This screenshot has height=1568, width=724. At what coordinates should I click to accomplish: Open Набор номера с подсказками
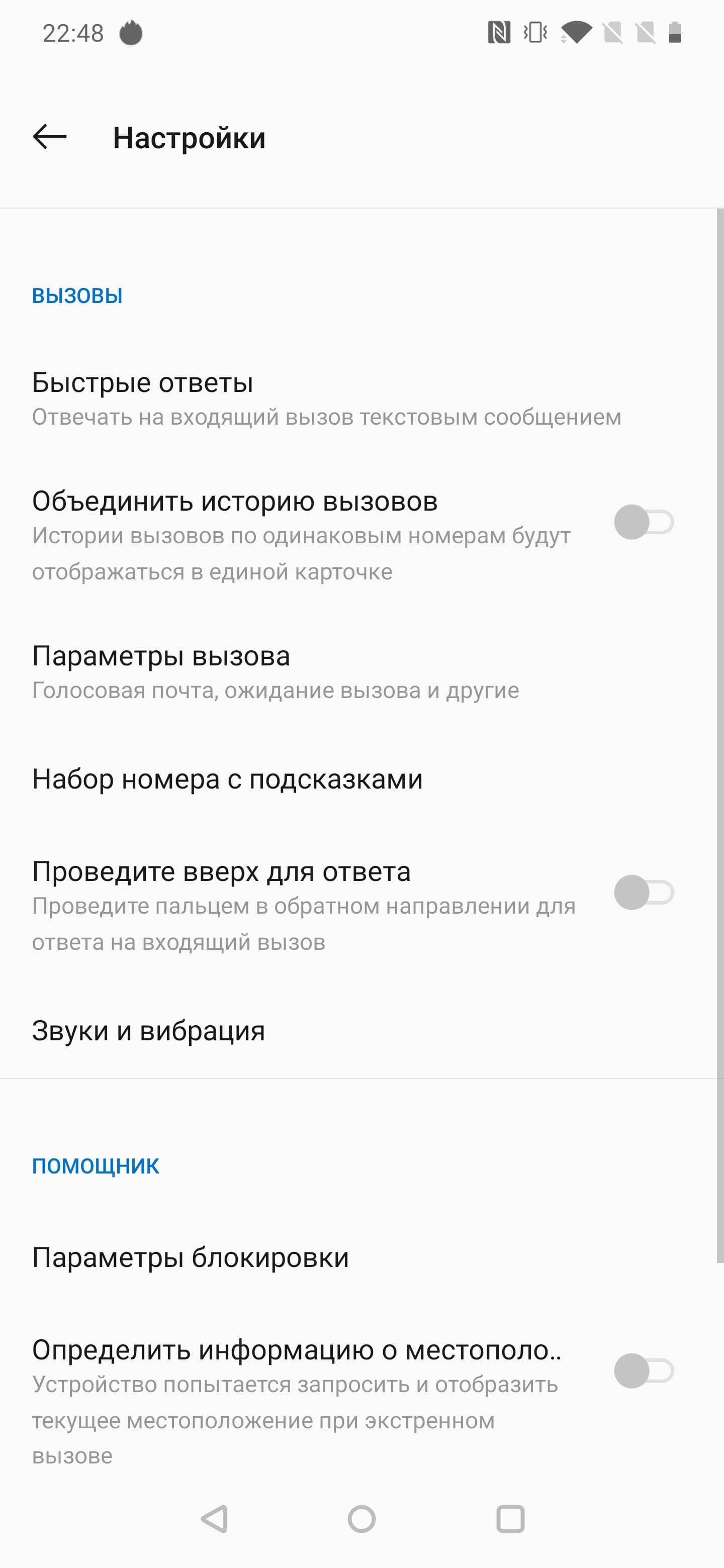227,779
